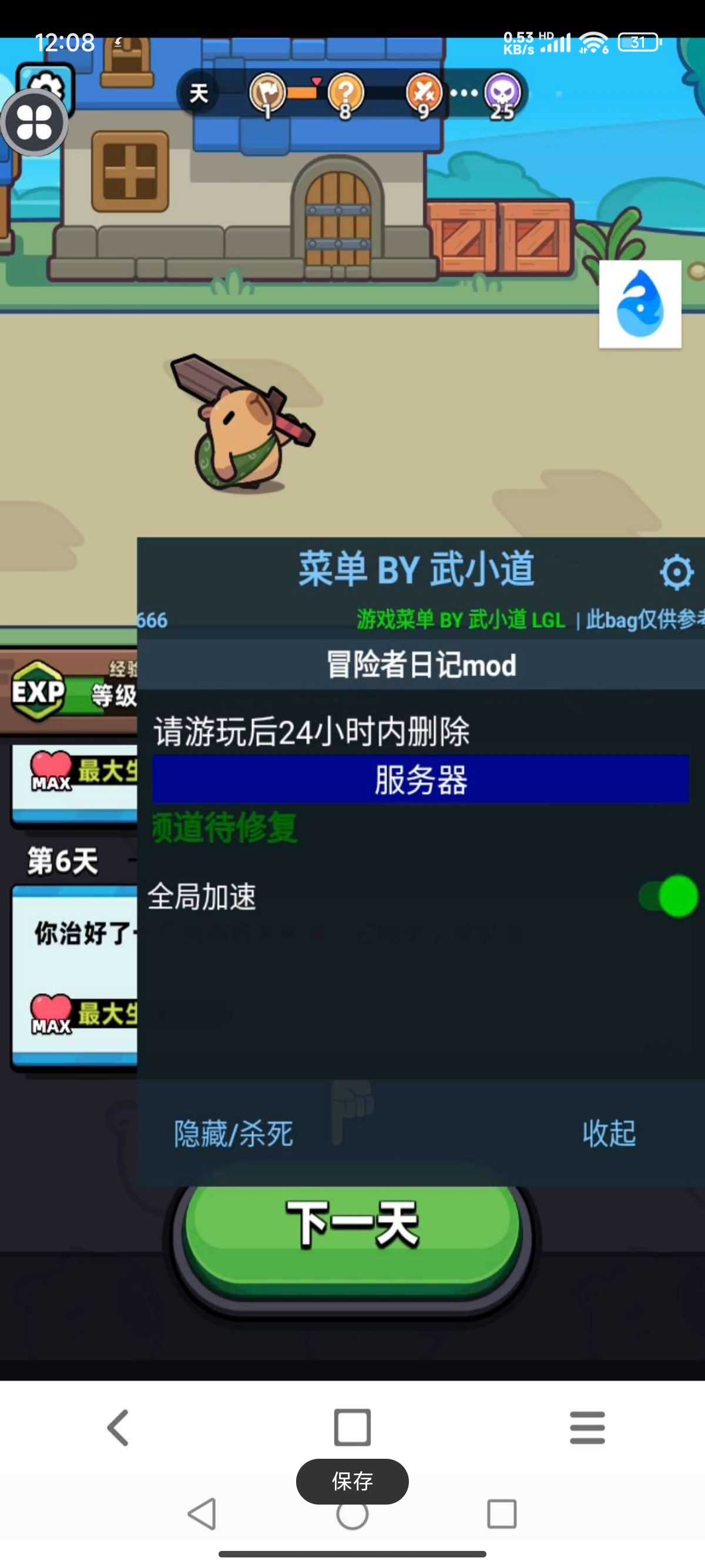Go back with the left arrow

(118, 1428)
